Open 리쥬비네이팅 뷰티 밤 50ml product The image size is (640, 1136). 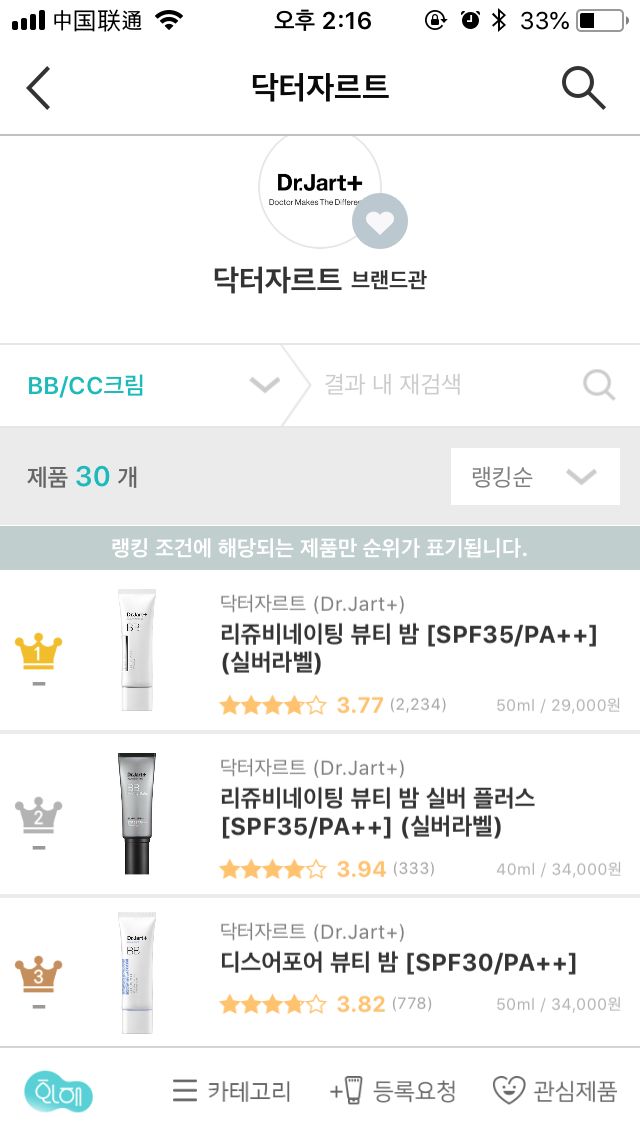[408, 648]
